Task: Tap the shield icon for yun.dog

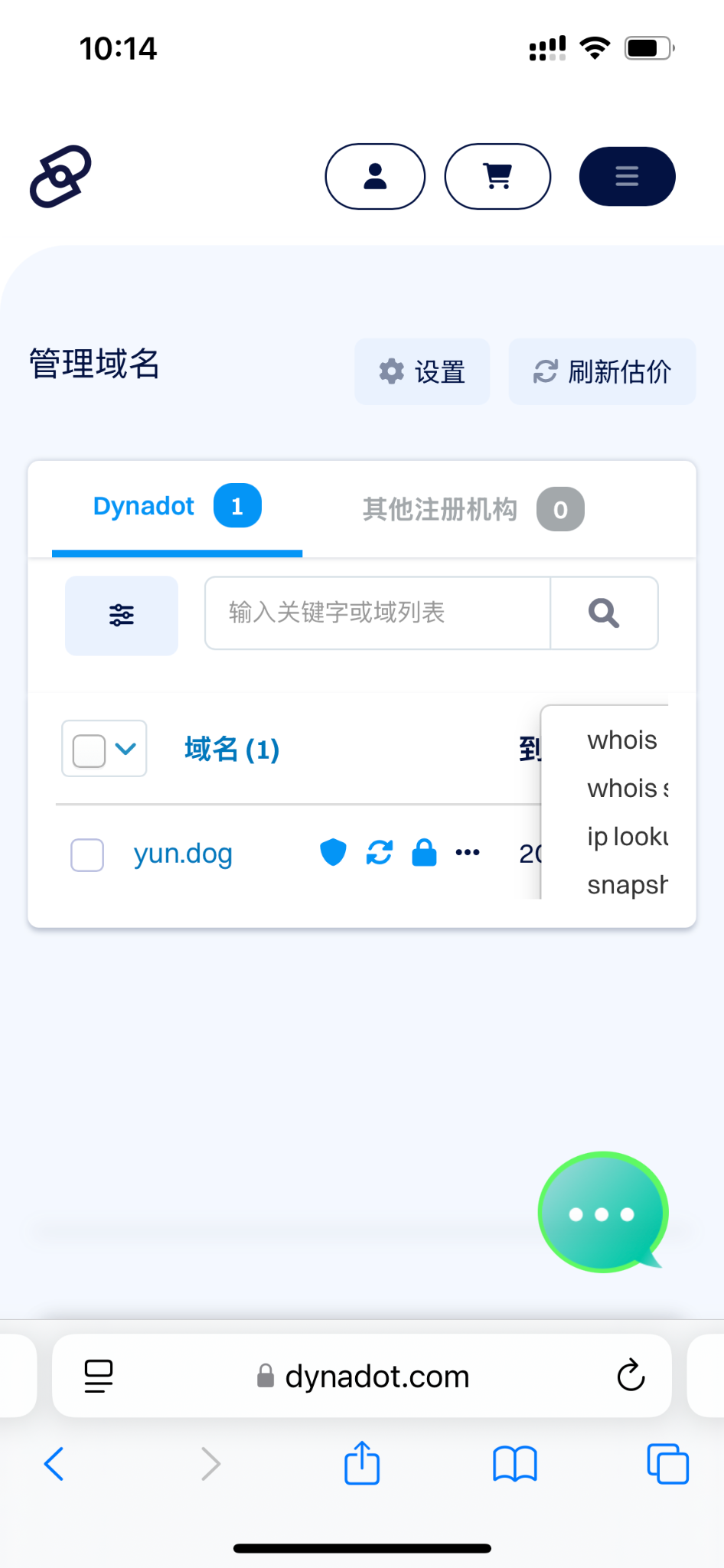Action: pos(333,852)
